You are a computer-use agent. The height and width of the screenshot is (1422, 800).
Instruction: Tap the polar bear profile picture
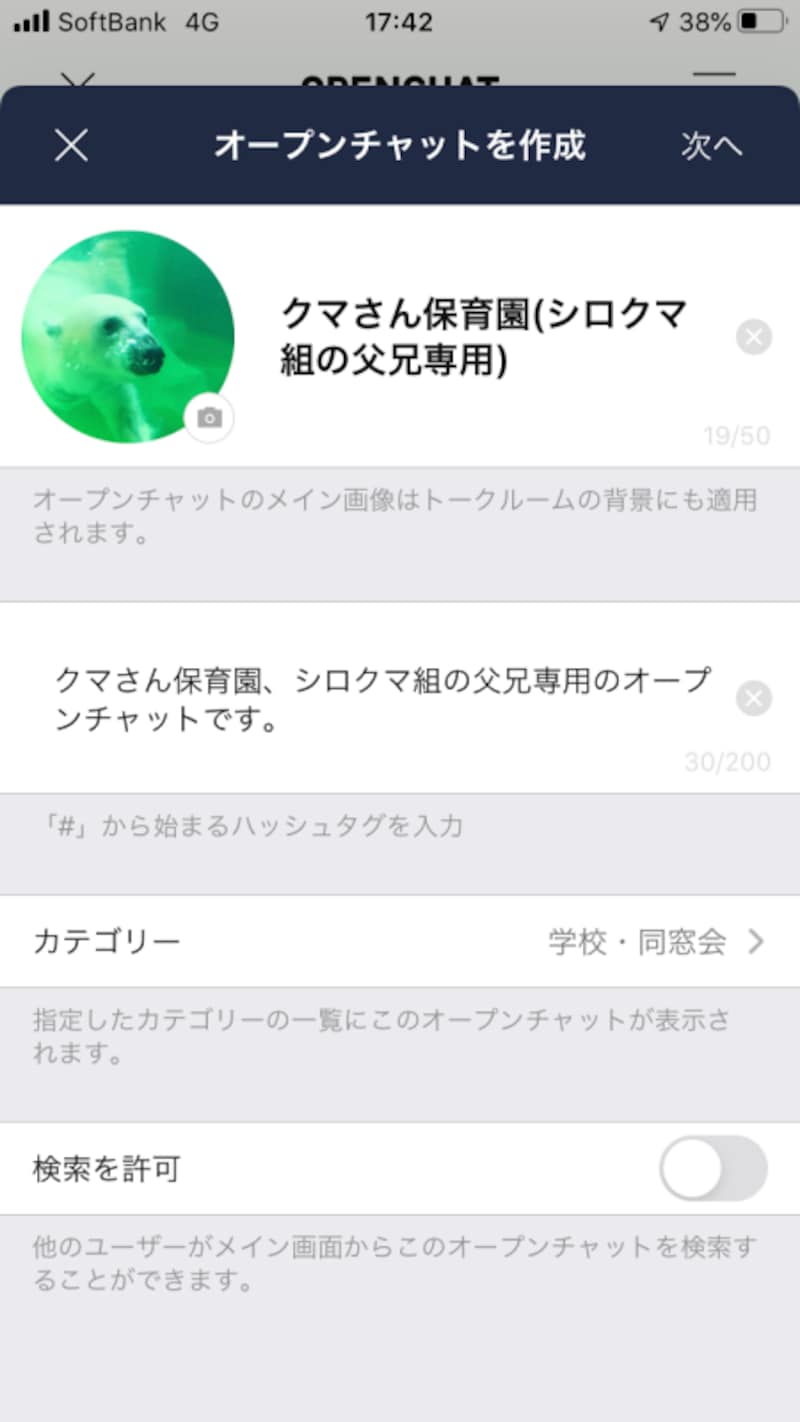130,335
